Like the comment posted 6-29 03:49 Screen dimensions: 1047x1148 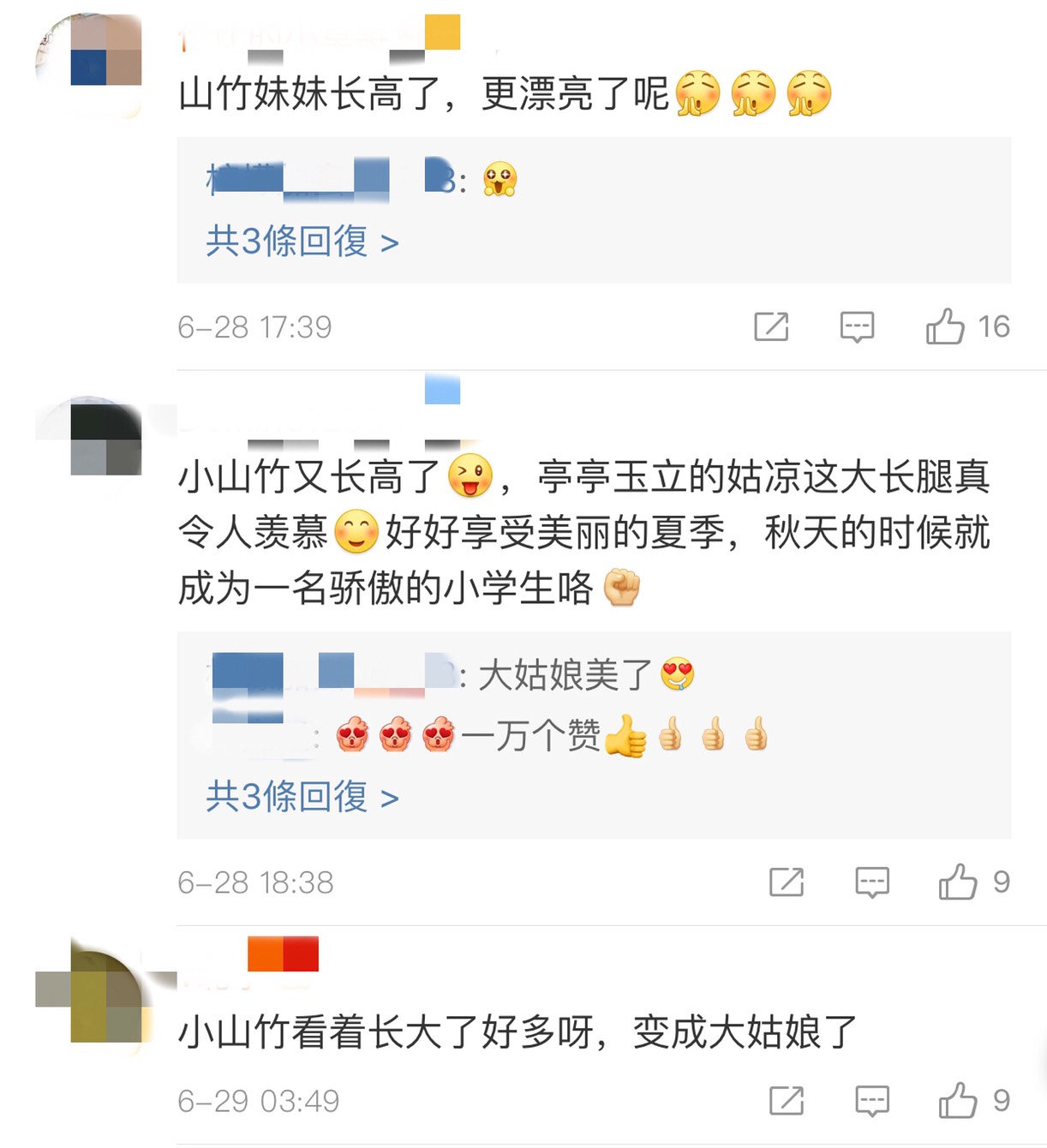tap(958, 1101)
